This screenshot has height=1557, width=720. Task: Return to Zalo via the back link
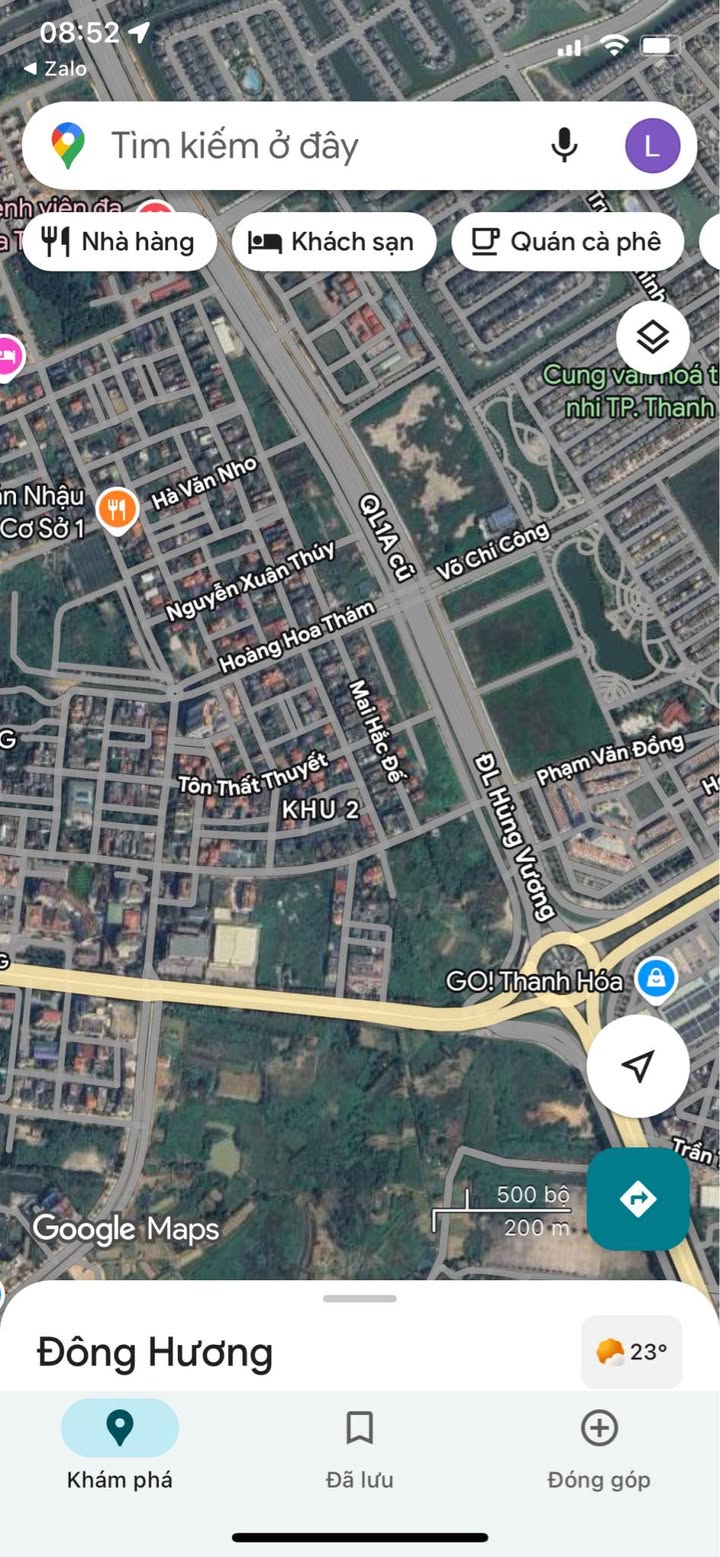tap(55, 69)
